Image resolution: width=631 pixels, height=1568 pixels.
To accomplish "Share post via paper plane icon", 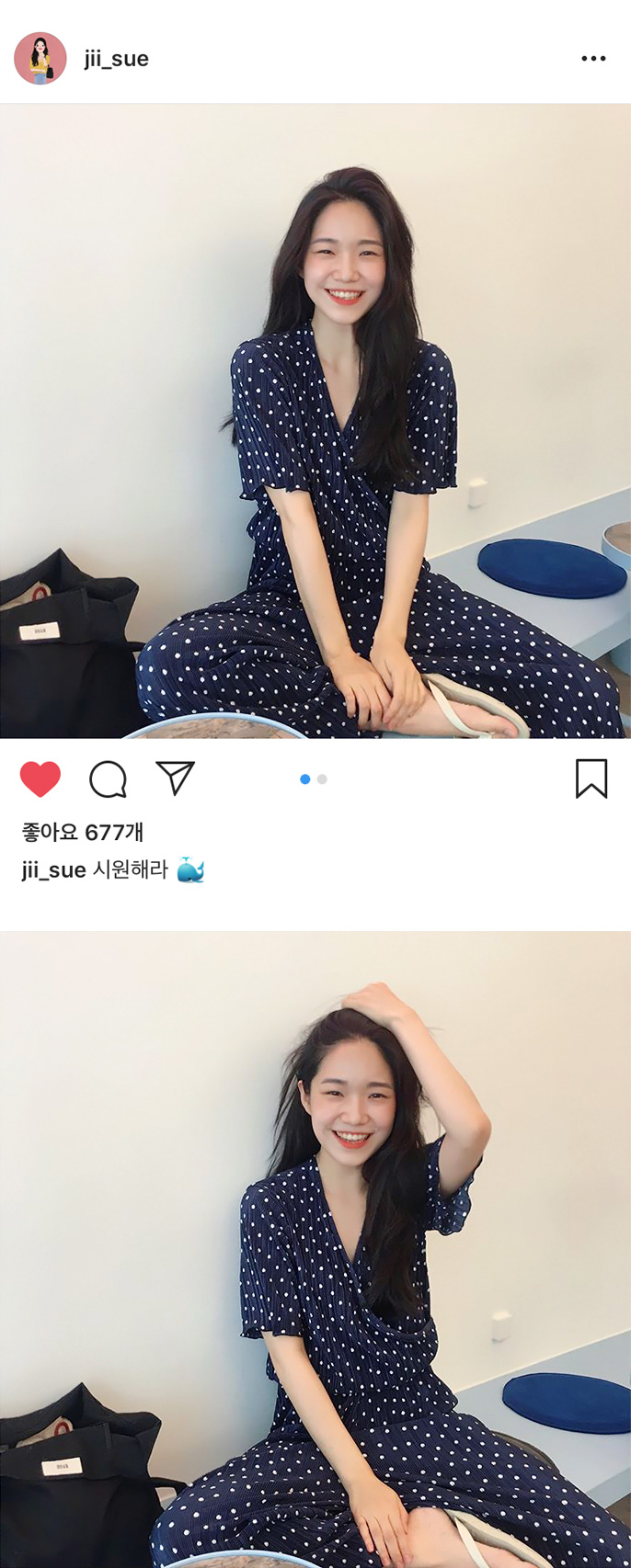I will [175, 778].
